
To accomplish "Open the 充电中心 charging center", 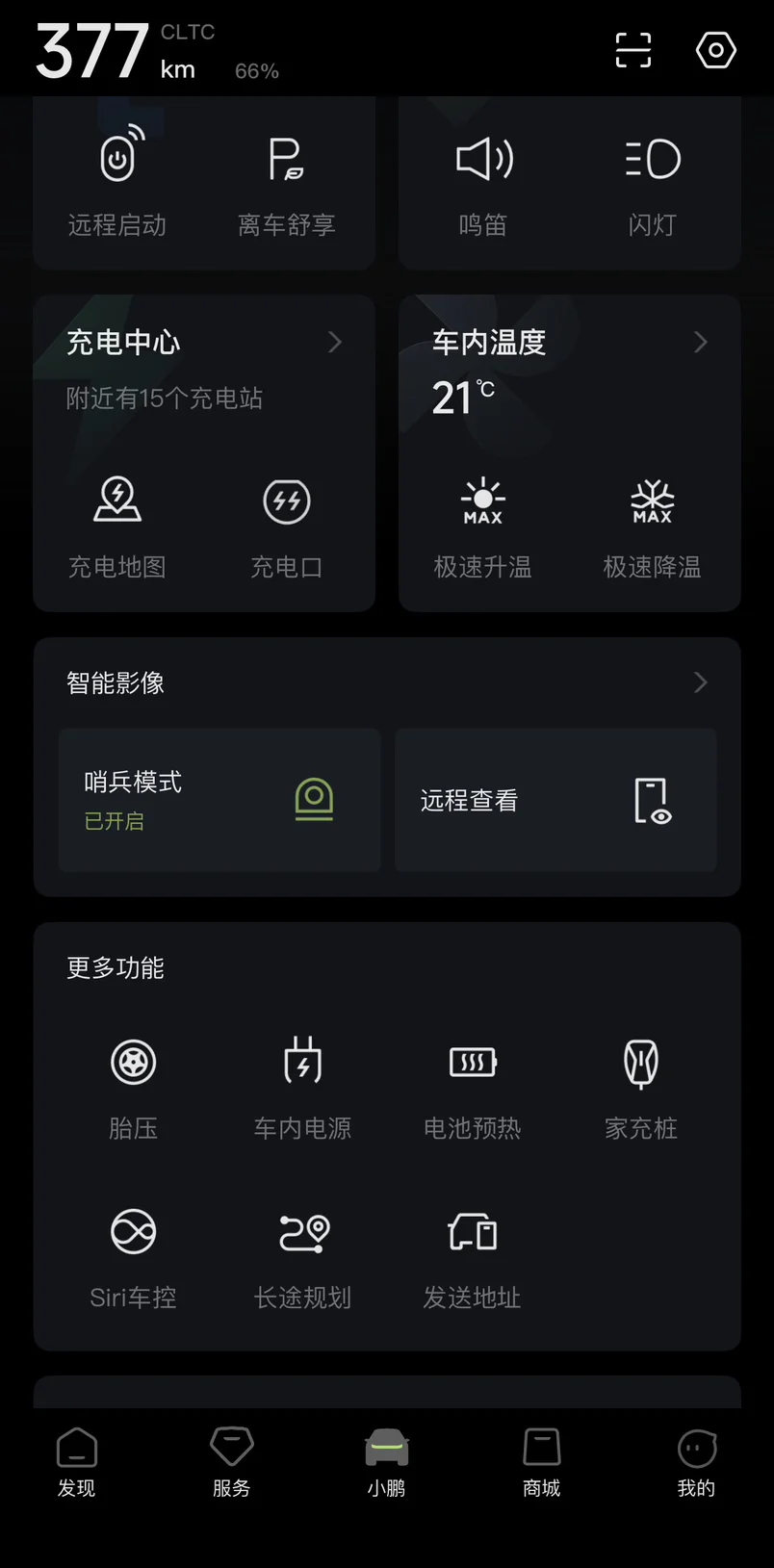I will (203, 343).
